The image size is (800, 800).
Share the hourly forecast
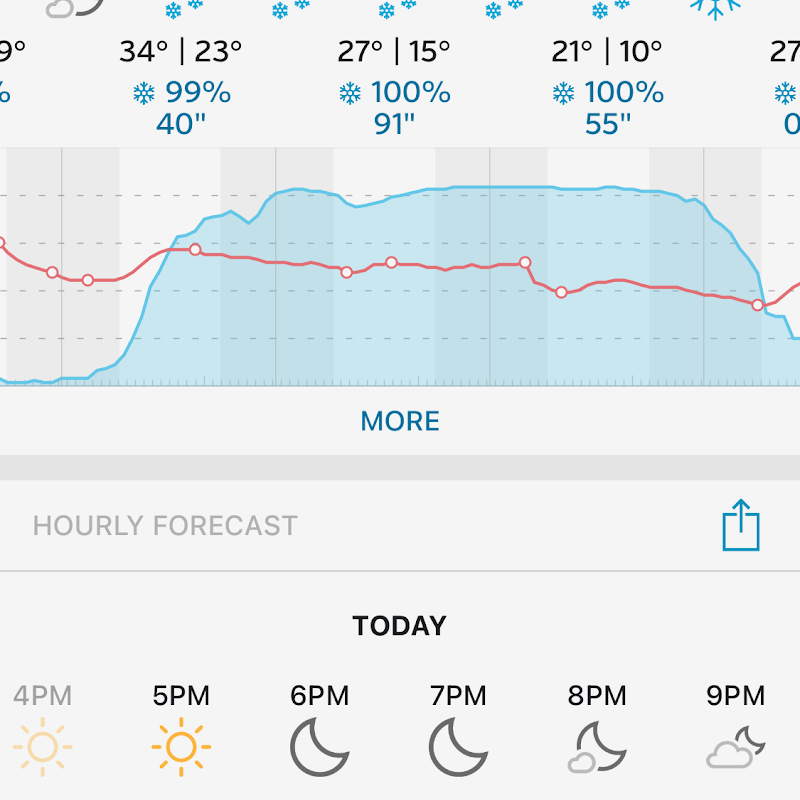tap(741, 526)
